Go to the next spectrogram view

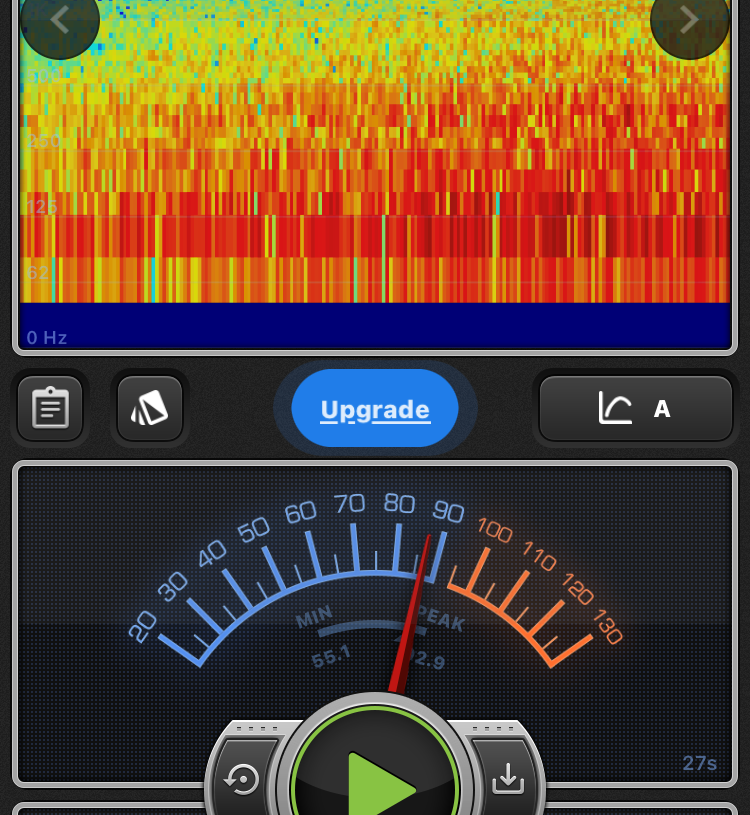click(689, 20)
